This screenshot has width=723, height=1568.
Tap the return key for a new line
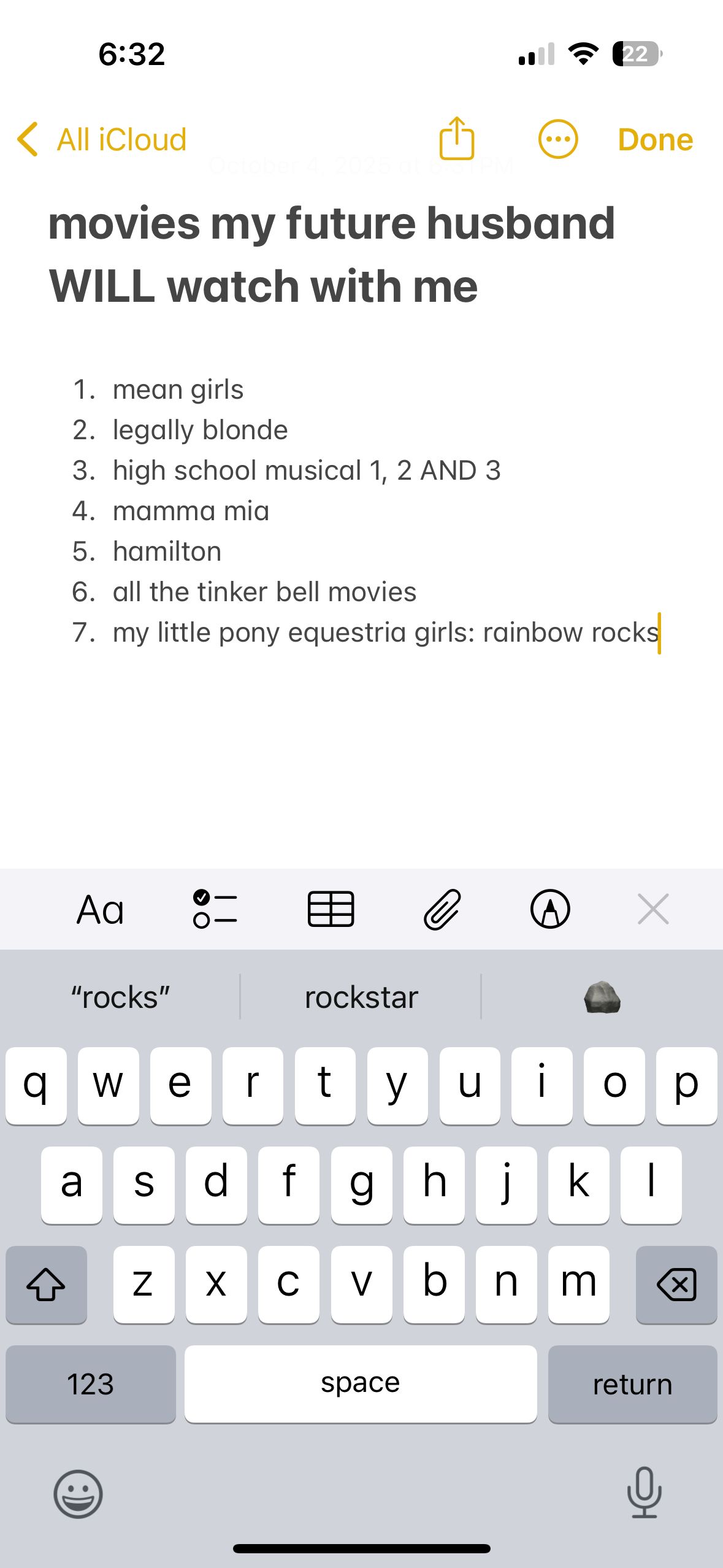click(x=632, y=1384)
